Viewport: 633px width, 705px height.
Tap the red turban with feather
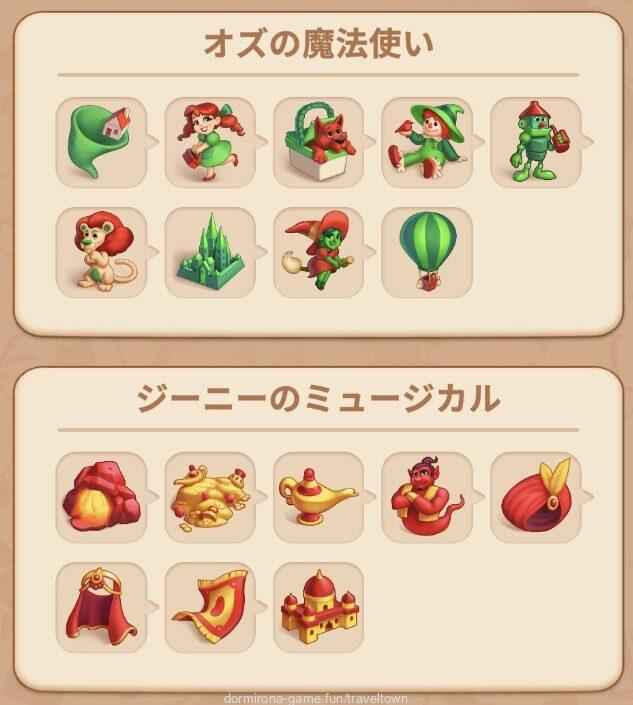click(535, 497)
